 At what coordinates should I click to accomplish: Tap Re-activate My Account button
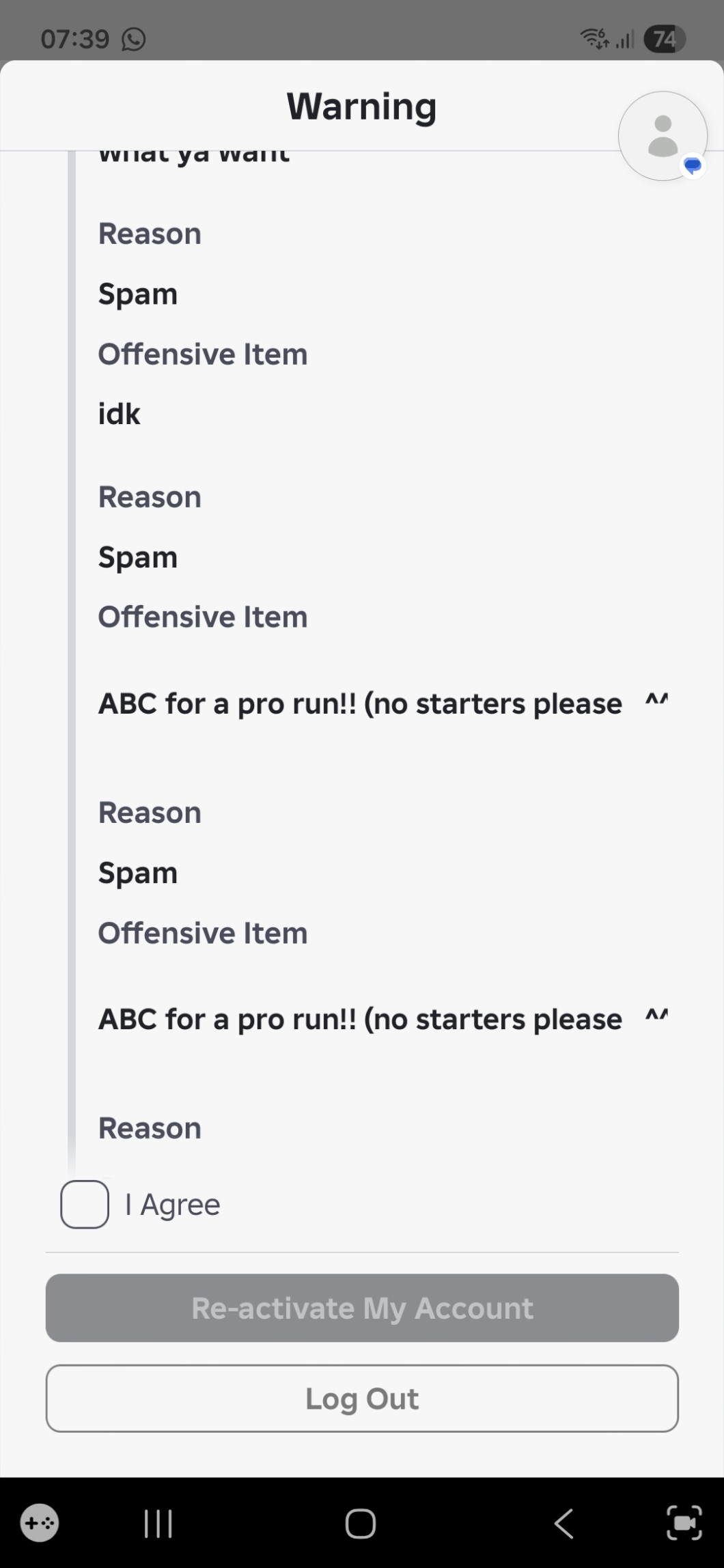click(362, 1308)
